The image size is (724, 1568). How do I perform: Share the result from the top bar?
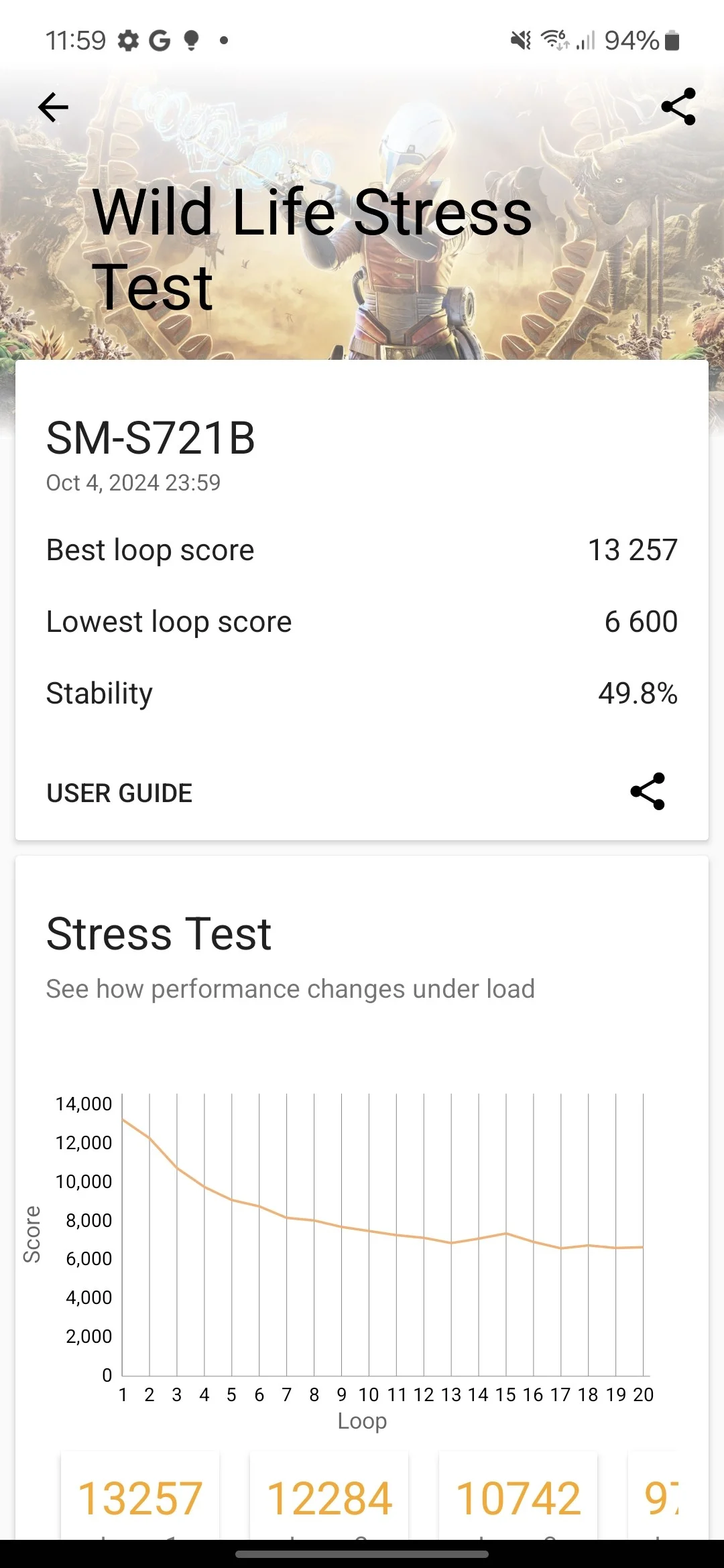pos(678,107)
